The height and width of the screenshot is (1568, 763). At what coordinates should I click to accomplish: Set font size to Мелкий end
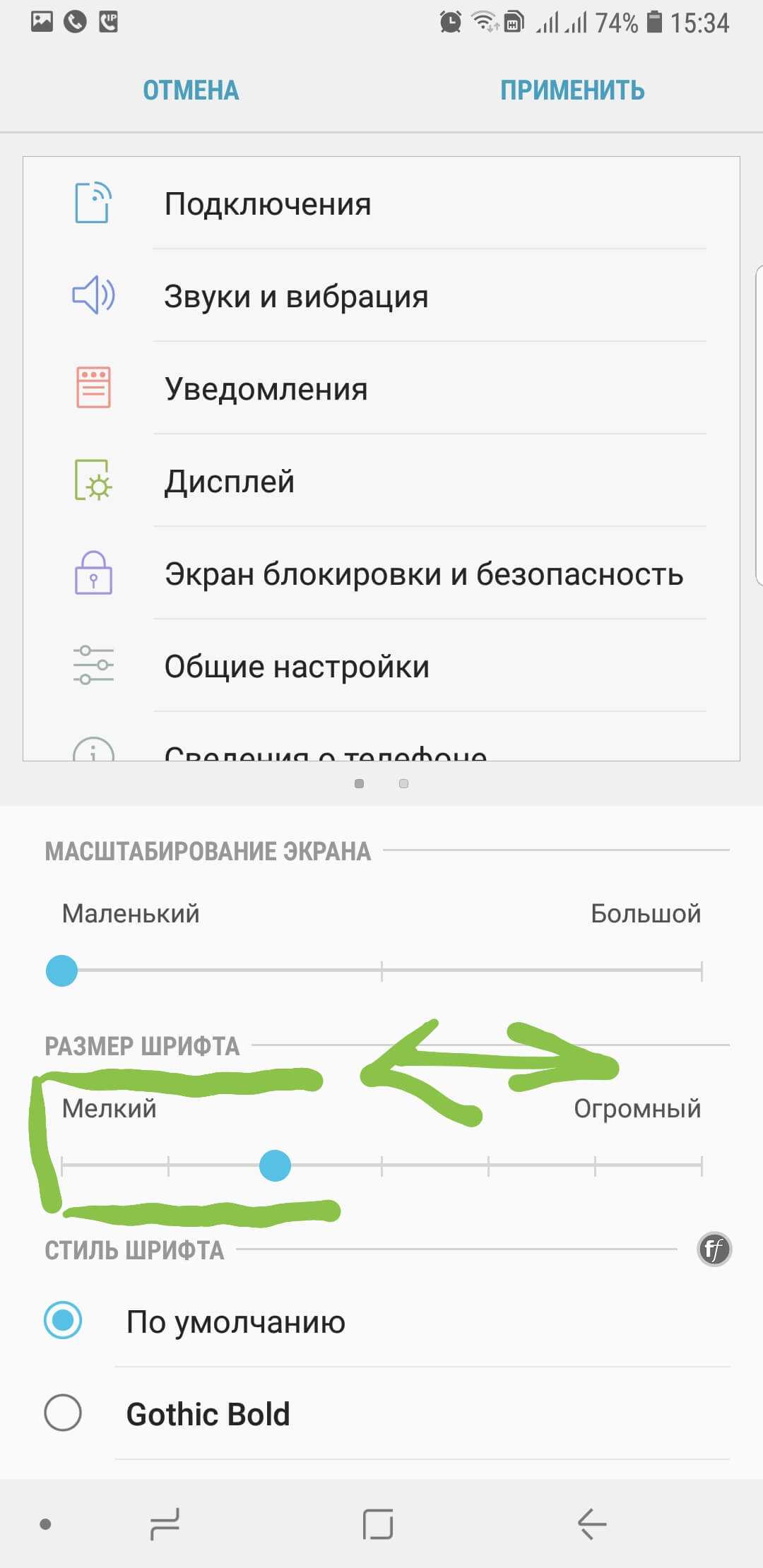point(62,1165)
